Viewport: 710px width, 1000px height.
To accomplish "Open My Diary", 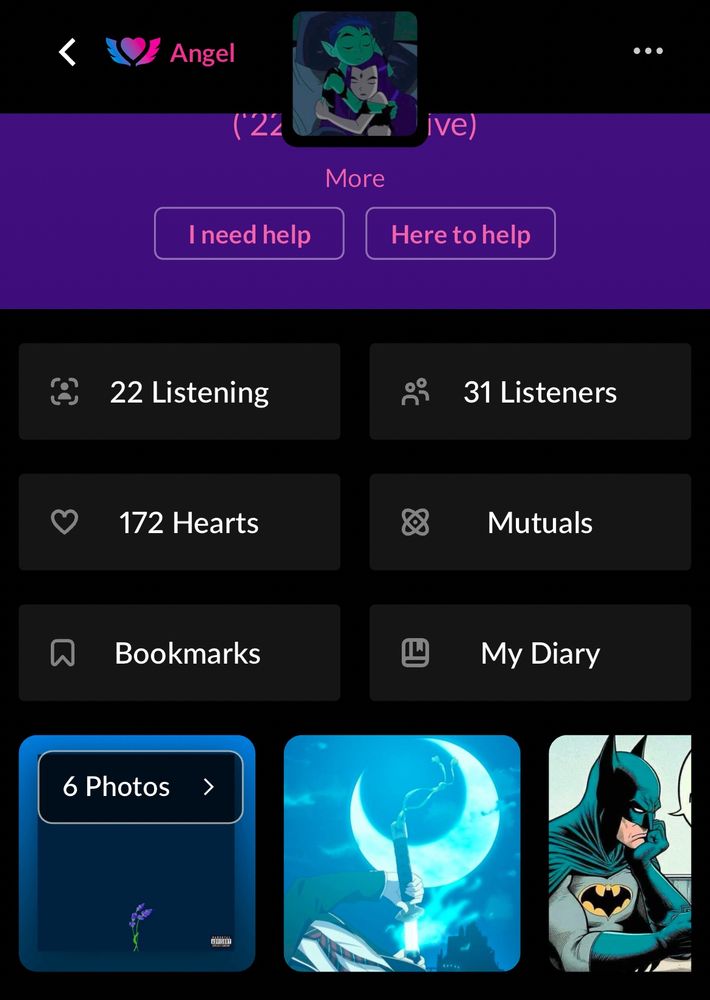I will click(x=530, y=653).
